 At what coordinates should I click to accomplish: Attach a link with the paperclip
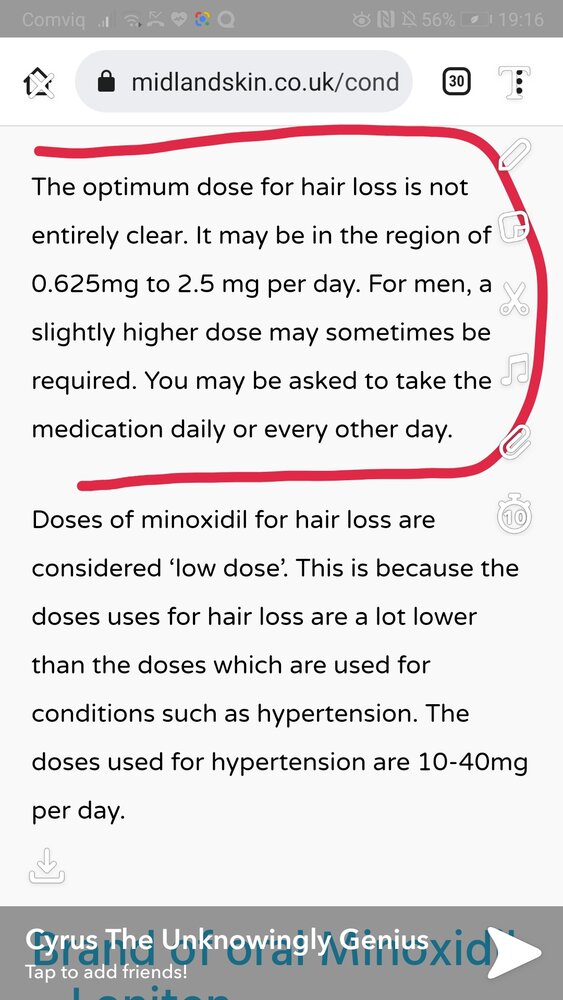(x=514, y=442)
